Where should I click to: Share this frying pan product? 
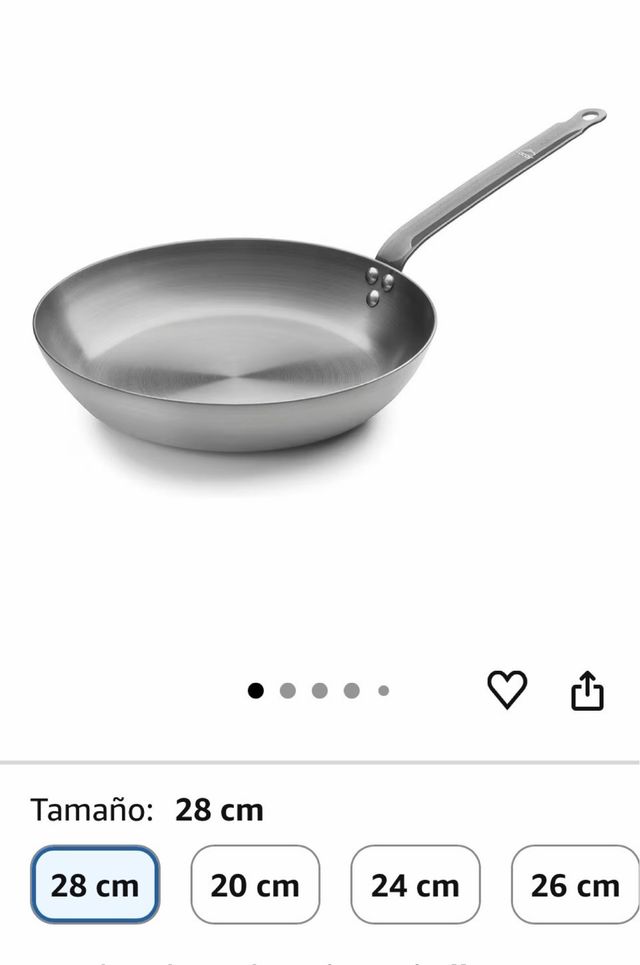click(x=587, y=690)
